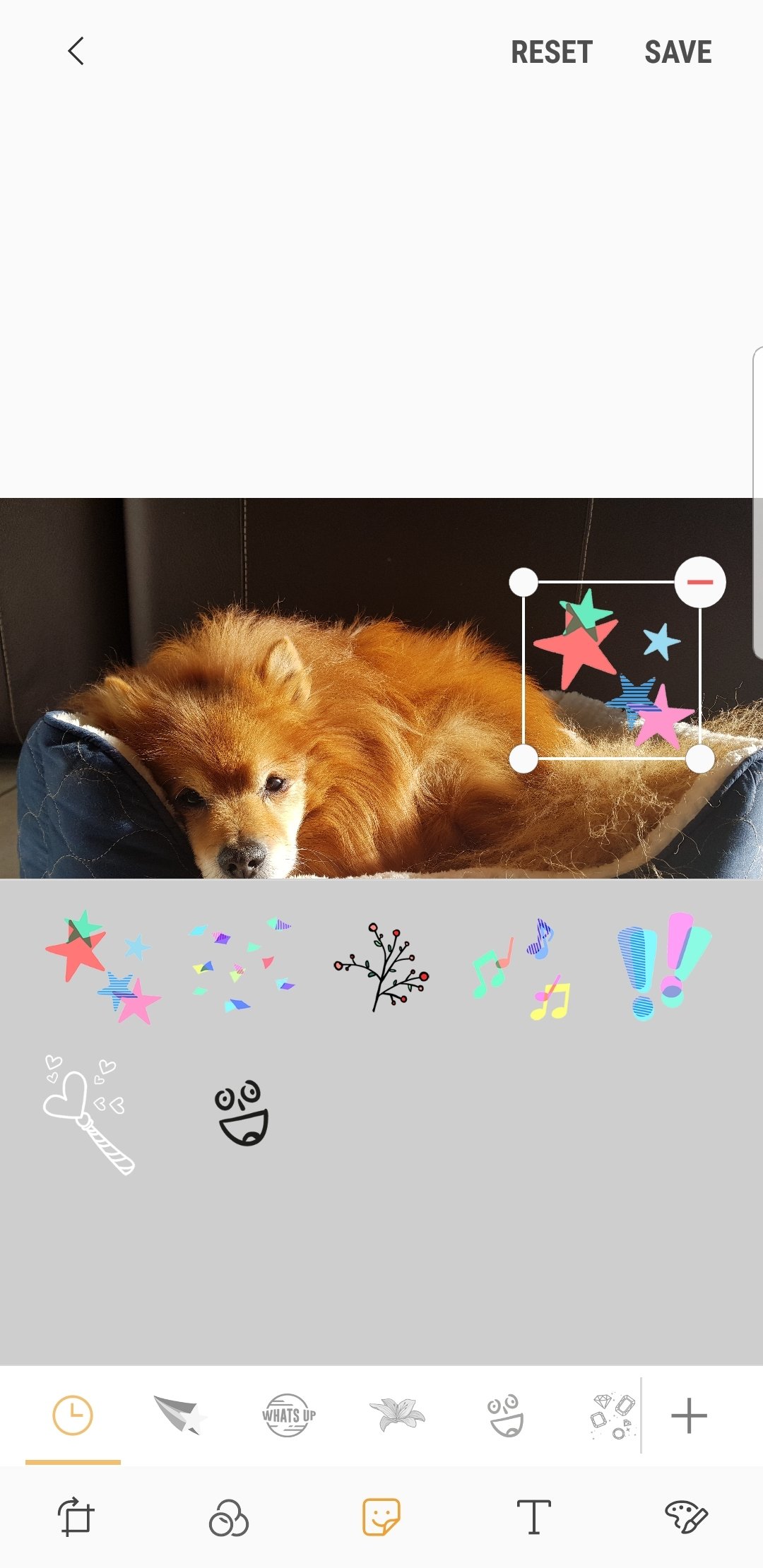Remove the star sticker with the minus button
The image size is (763, 1568).
pos(700,582)
